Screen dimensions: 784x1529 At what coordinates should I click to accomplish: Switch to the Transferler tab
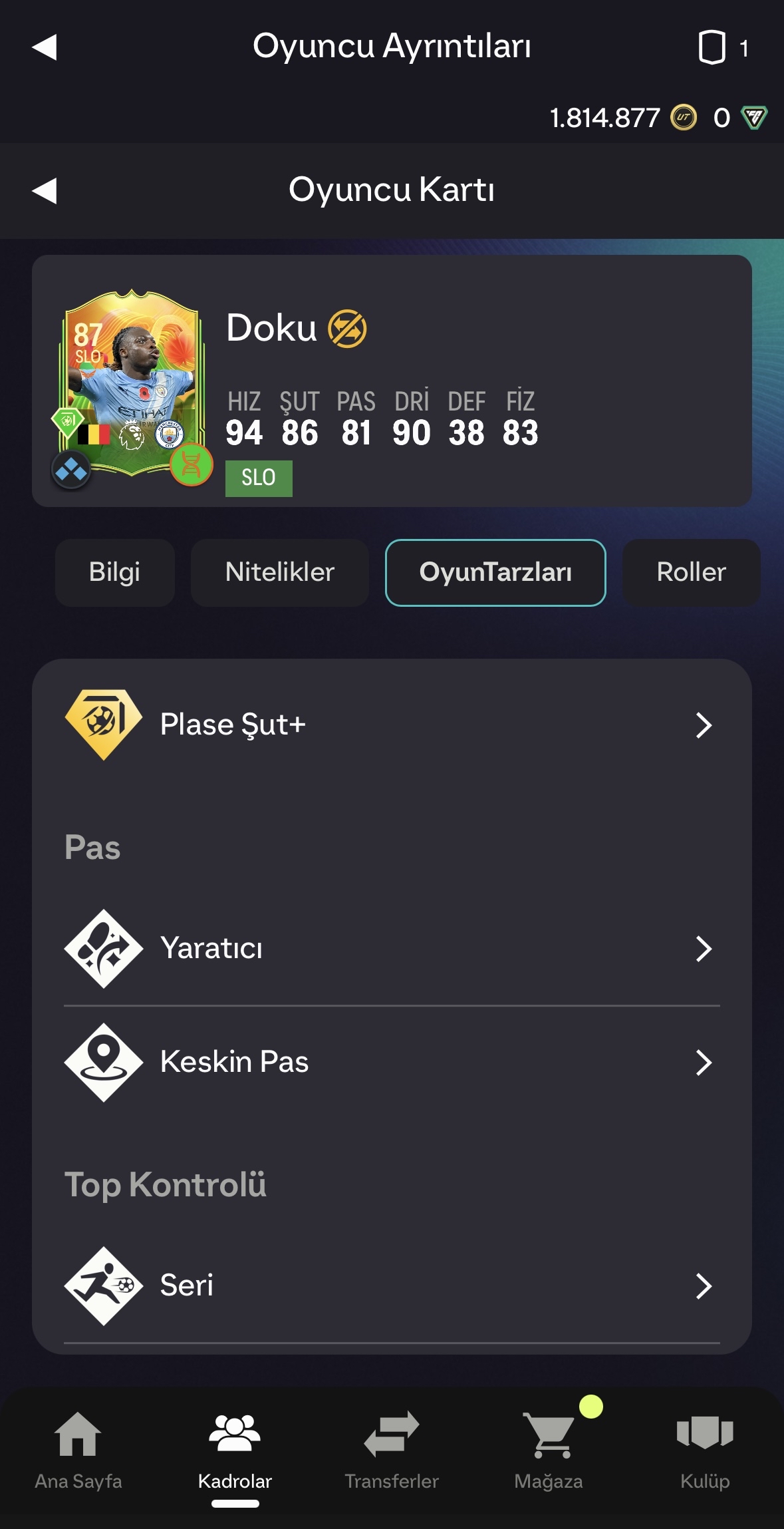pyautogui.click(x=392, y=1450)
